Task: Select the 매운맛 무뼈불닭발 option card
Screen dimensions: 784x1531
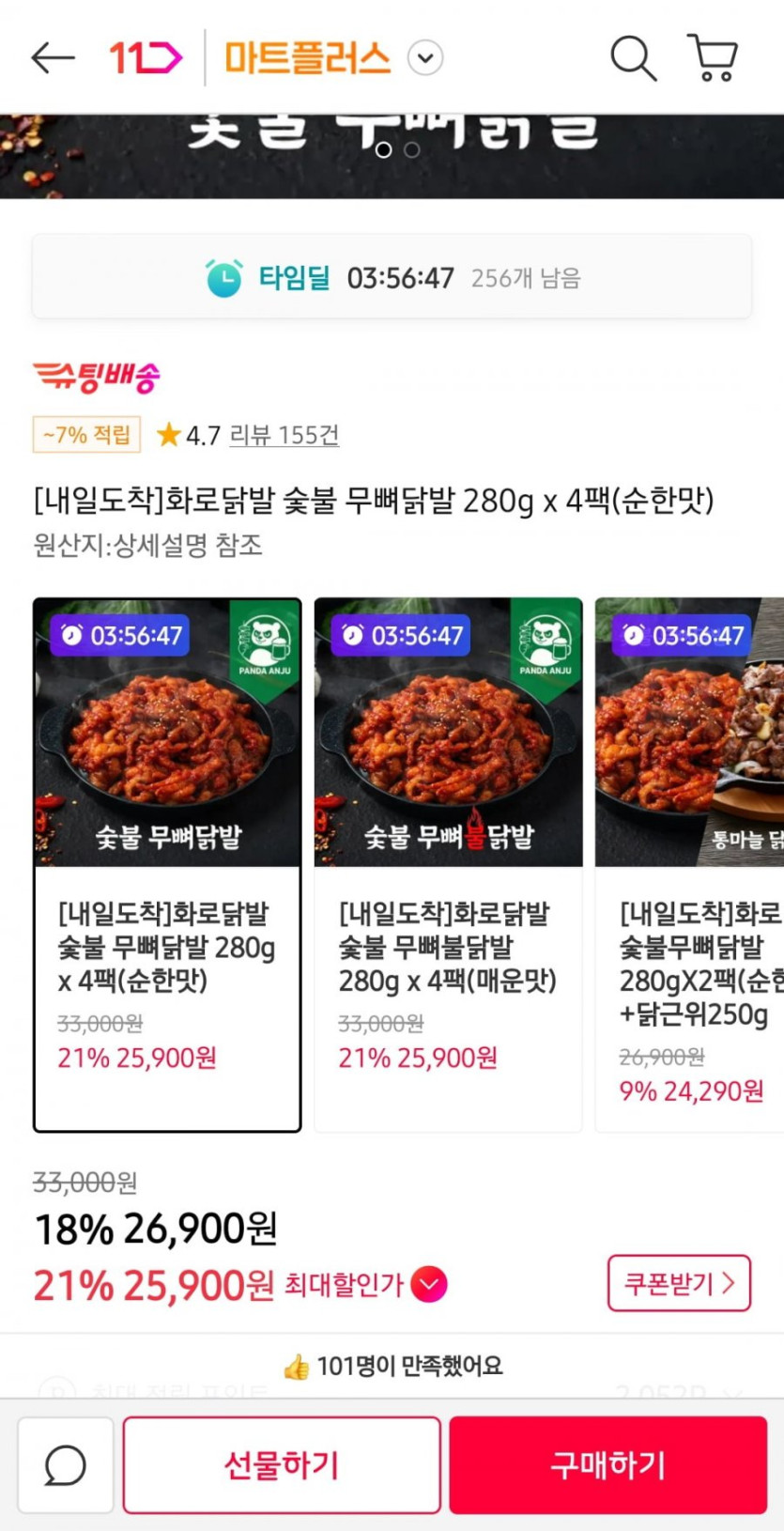Action: pyautogui.click(x=448, y=864)
